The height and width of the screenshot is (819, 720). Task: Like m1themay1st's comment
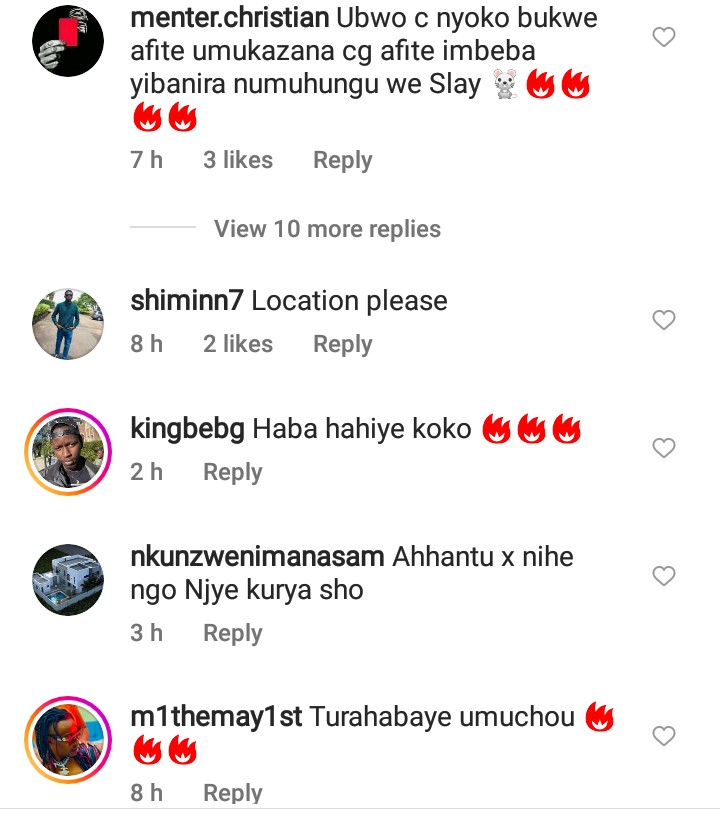(663, 737)
